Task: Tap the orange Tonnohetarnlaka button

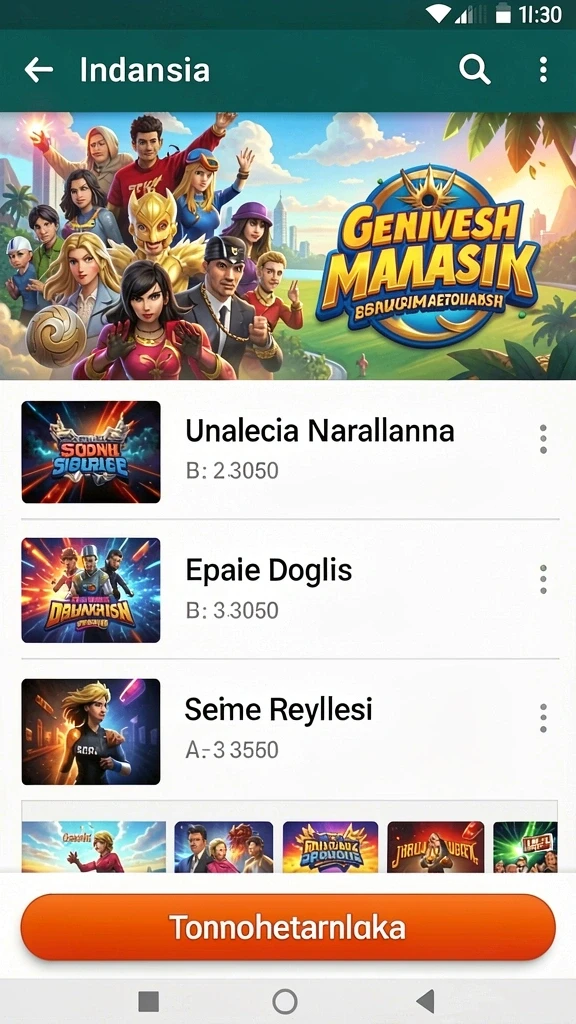Action: [x=288, y=927]
